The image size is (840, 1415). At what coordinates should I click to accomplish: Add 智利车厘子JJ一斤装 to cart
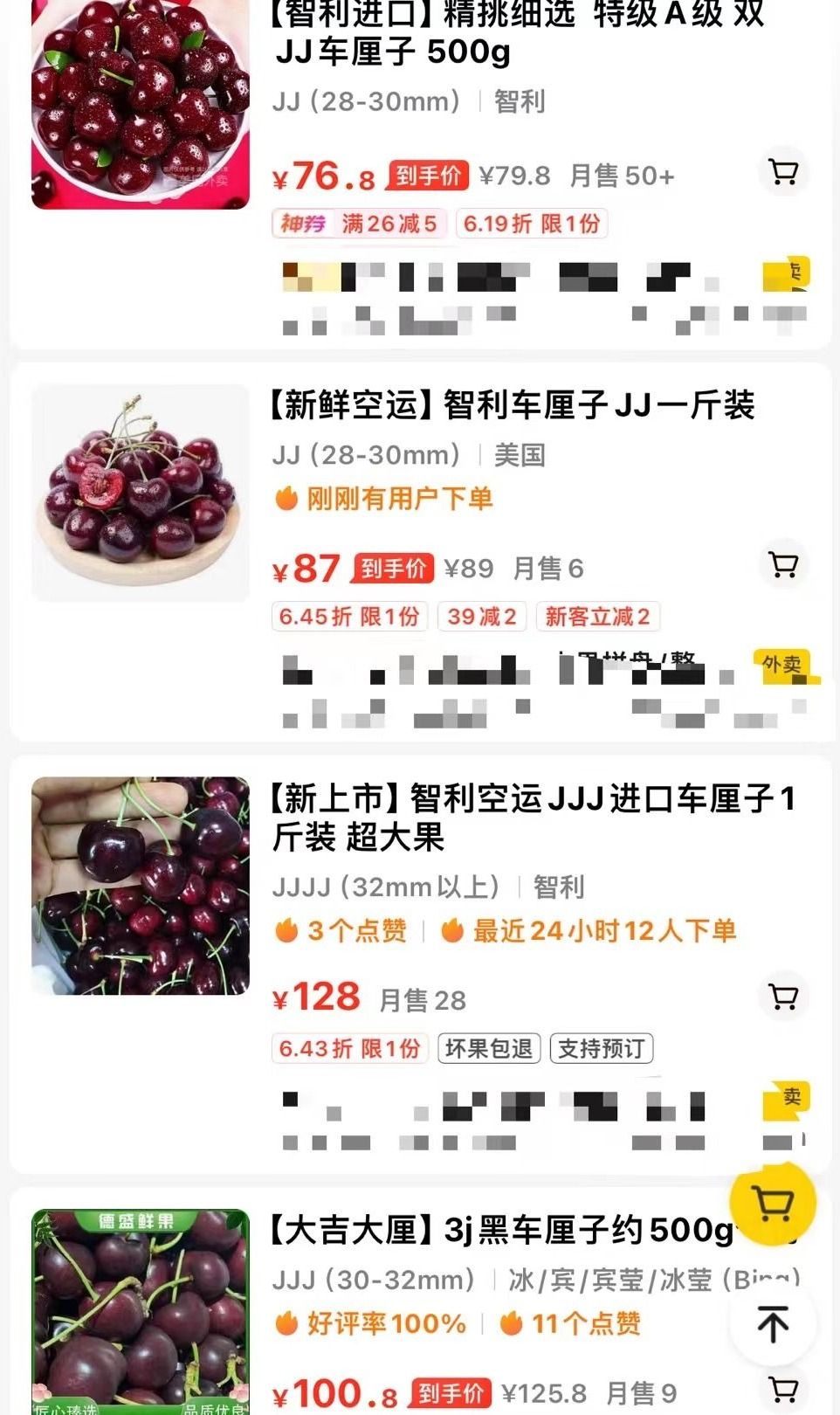coord(783,565)
